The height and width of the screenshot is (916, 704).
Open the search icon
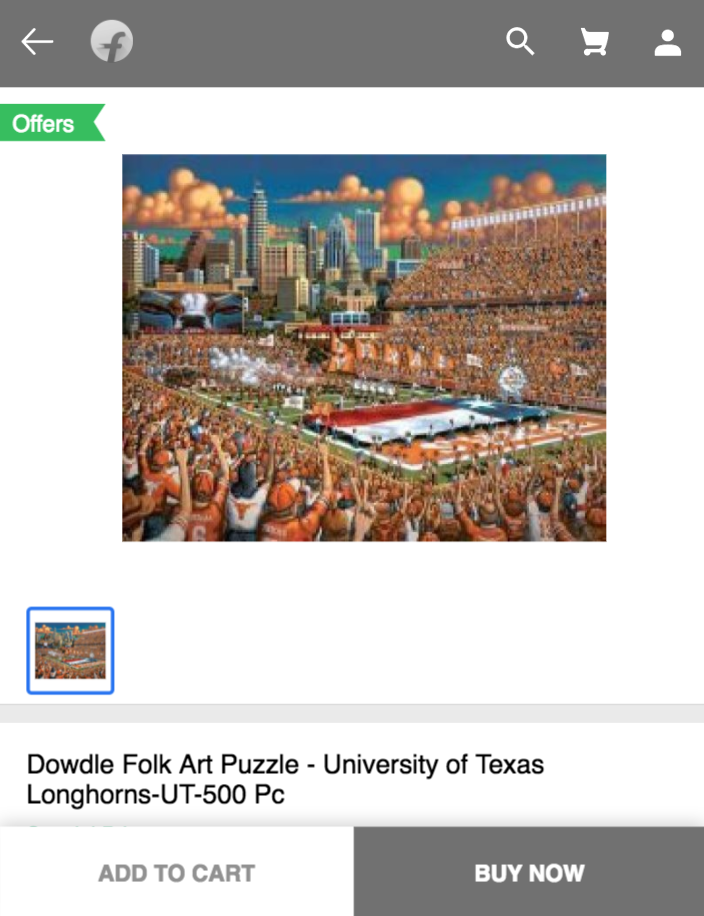(520, 42)
